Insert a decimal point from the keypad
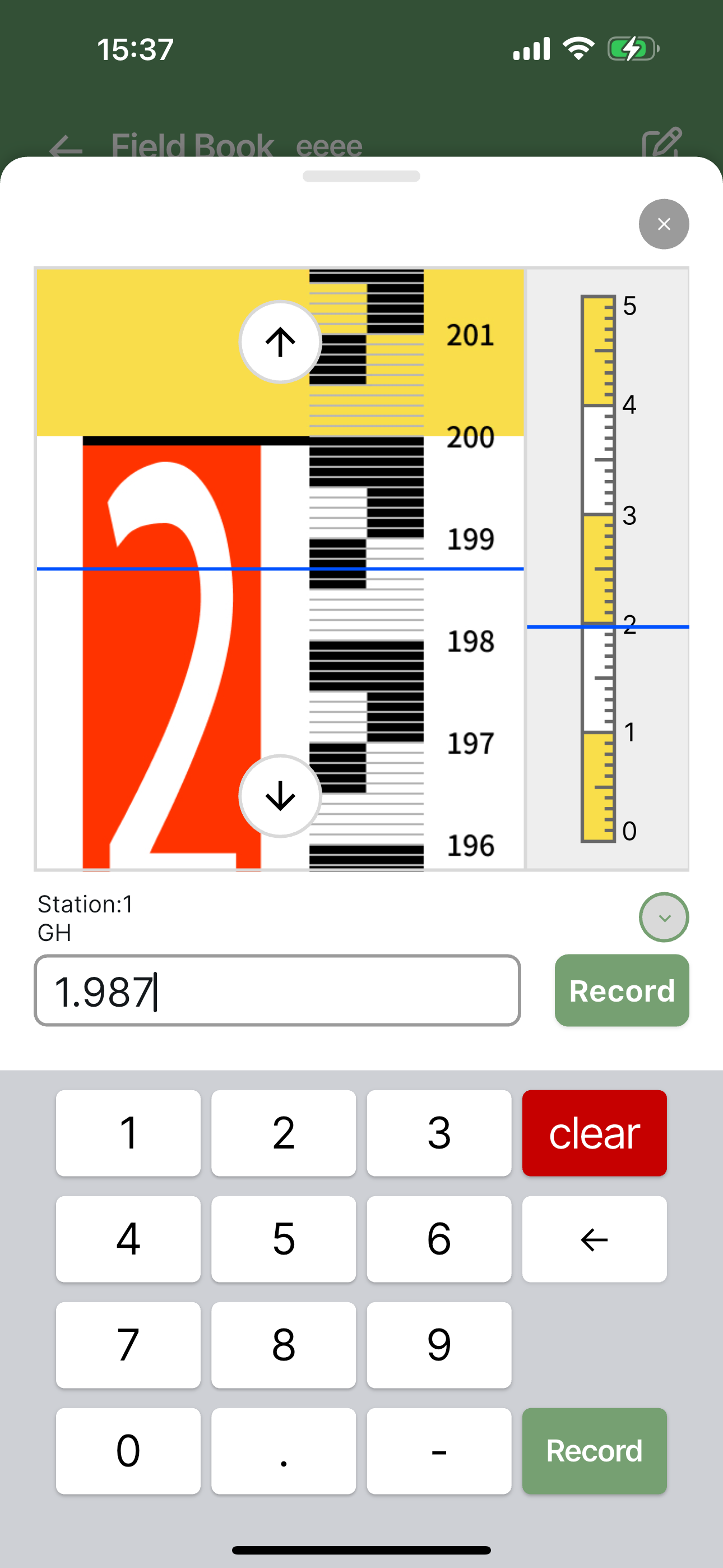 point(284,1451)
